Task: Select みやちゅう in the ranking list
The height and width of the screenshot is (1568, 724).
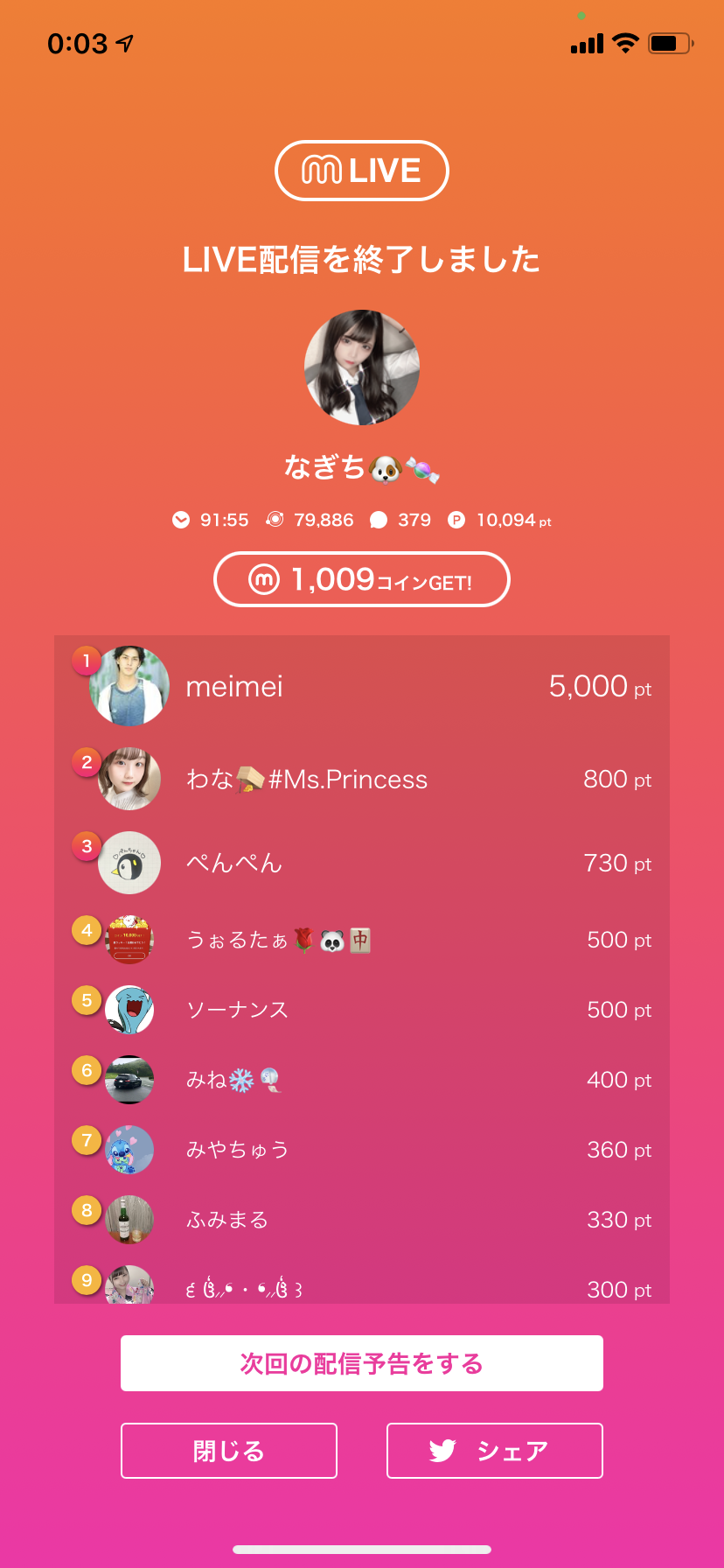Action: (362, 1150)
